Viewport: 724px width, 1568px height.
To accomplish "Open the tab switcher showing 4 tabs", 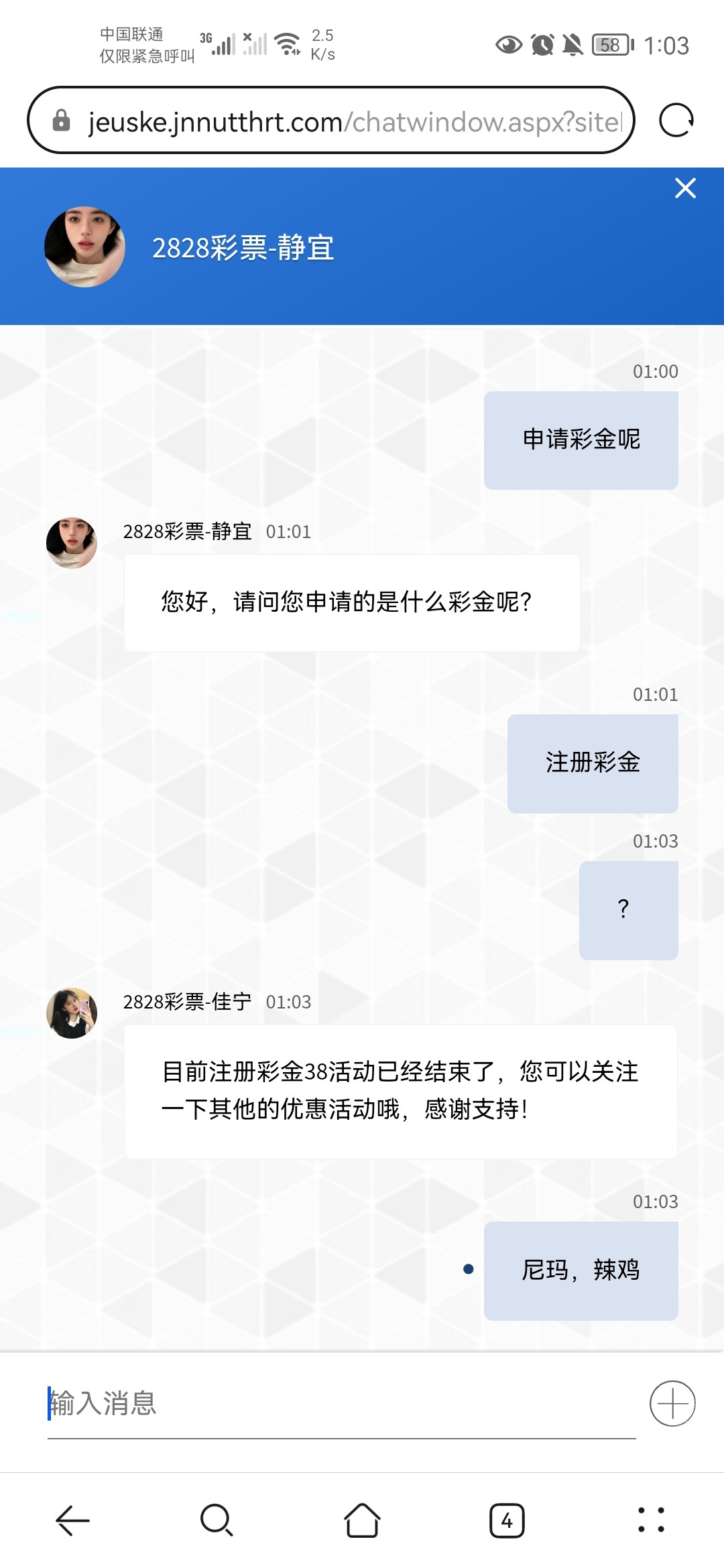I will pos(507,1520).
